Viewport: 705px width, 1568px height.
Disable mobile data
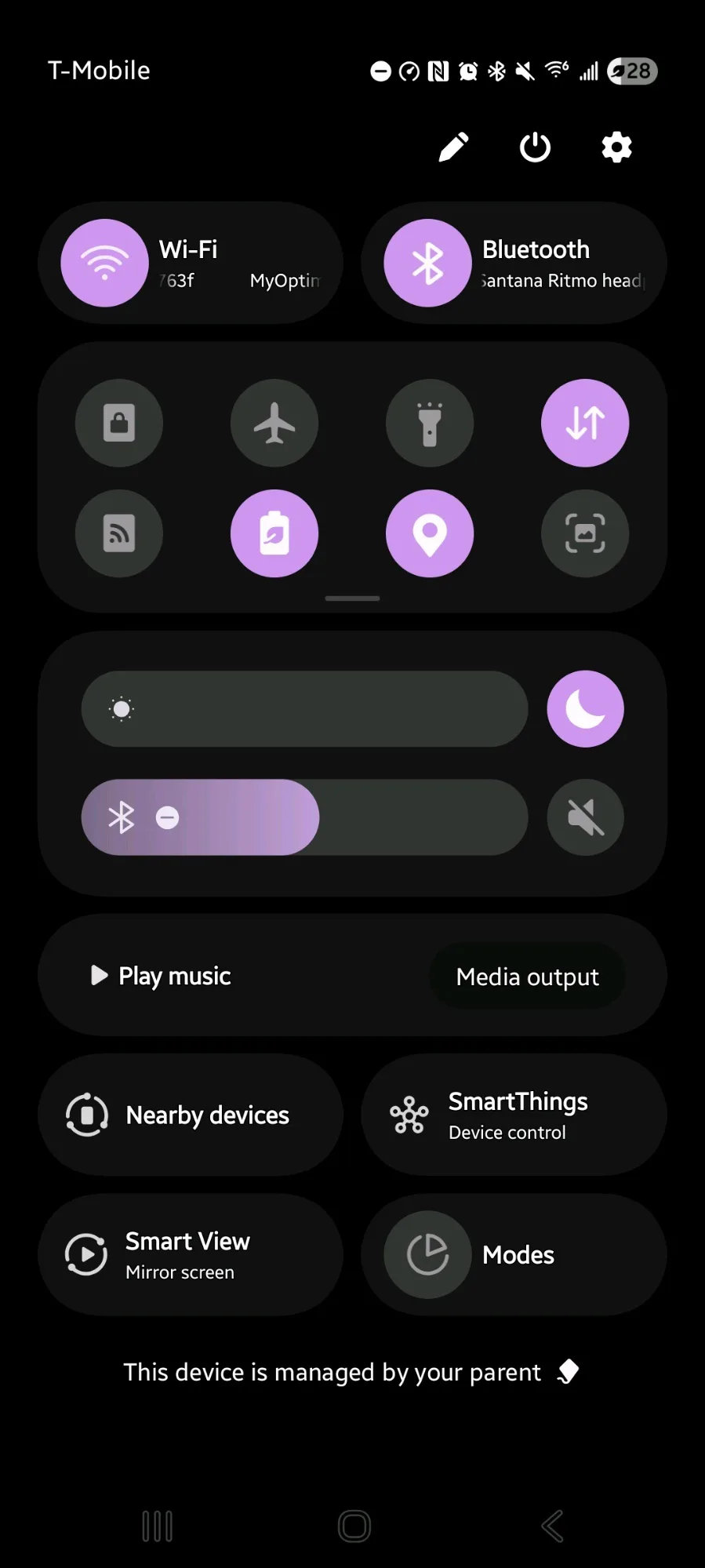click(585, 423)
